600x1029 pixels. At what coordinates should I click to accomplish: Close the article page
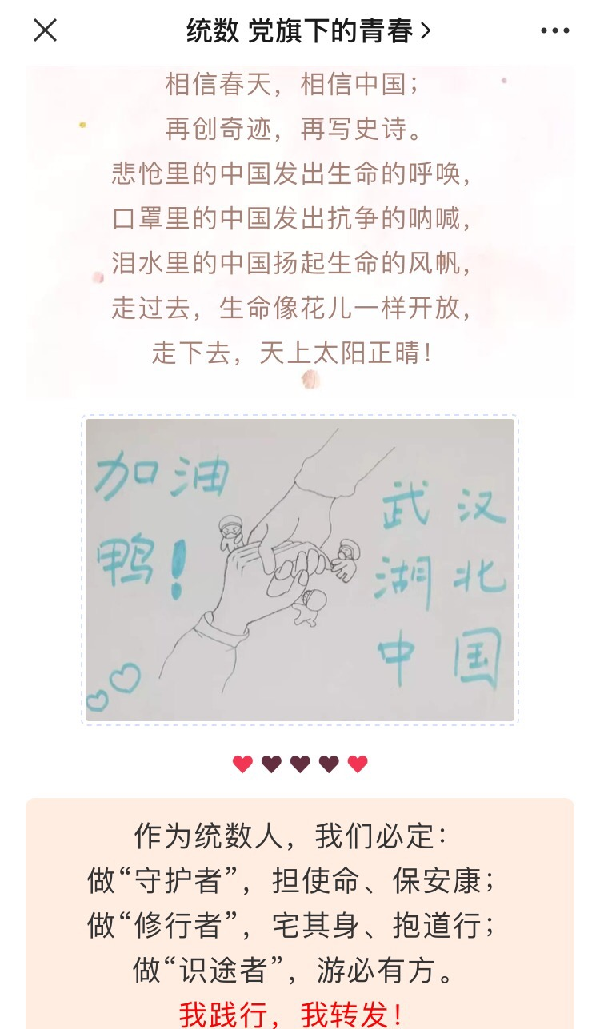45,31
